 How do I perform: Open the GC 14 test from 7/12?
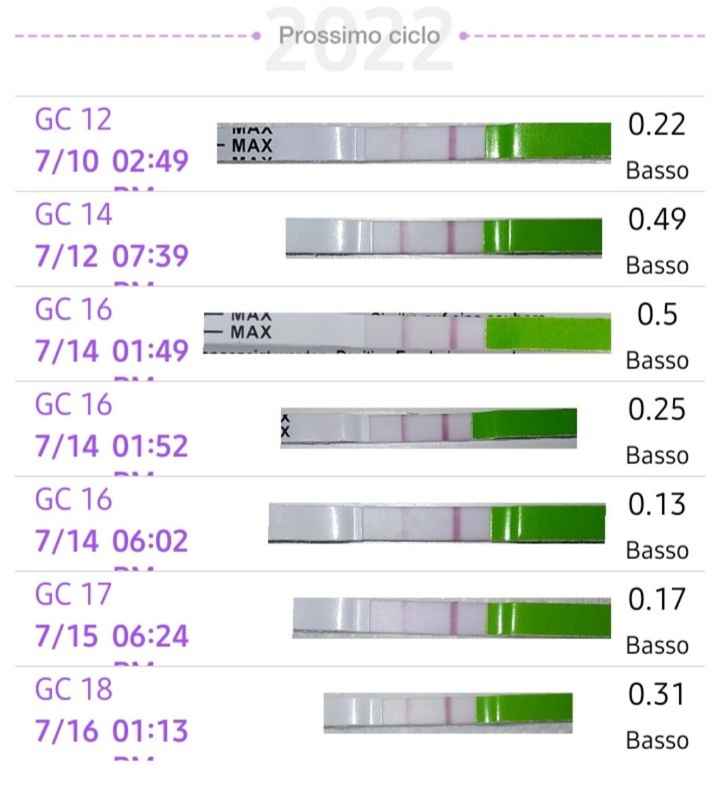click(x=360, y=238)
